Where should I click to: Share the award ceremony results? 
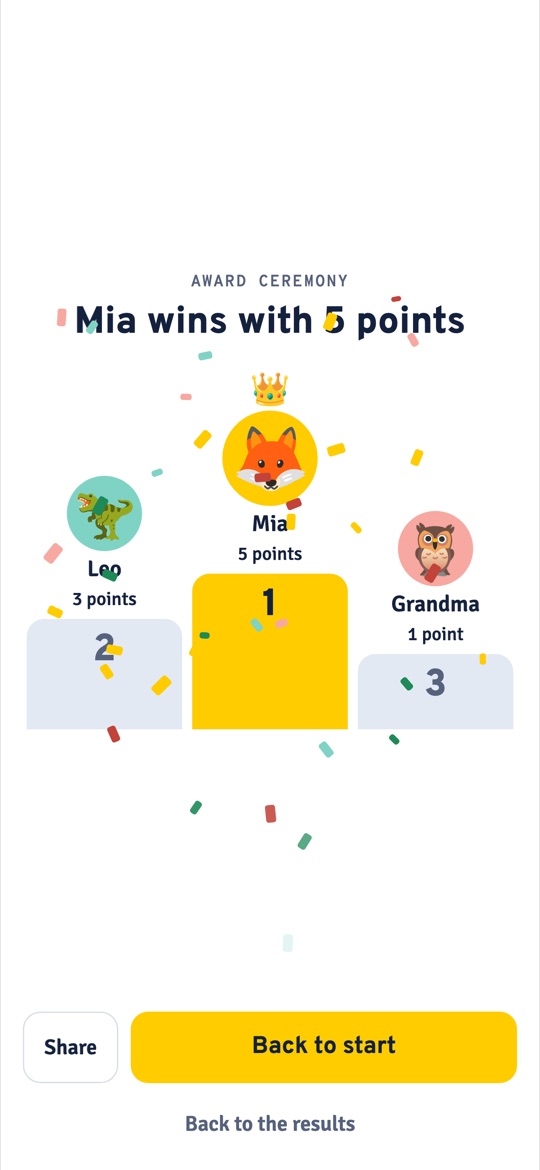pos(70,1047)
